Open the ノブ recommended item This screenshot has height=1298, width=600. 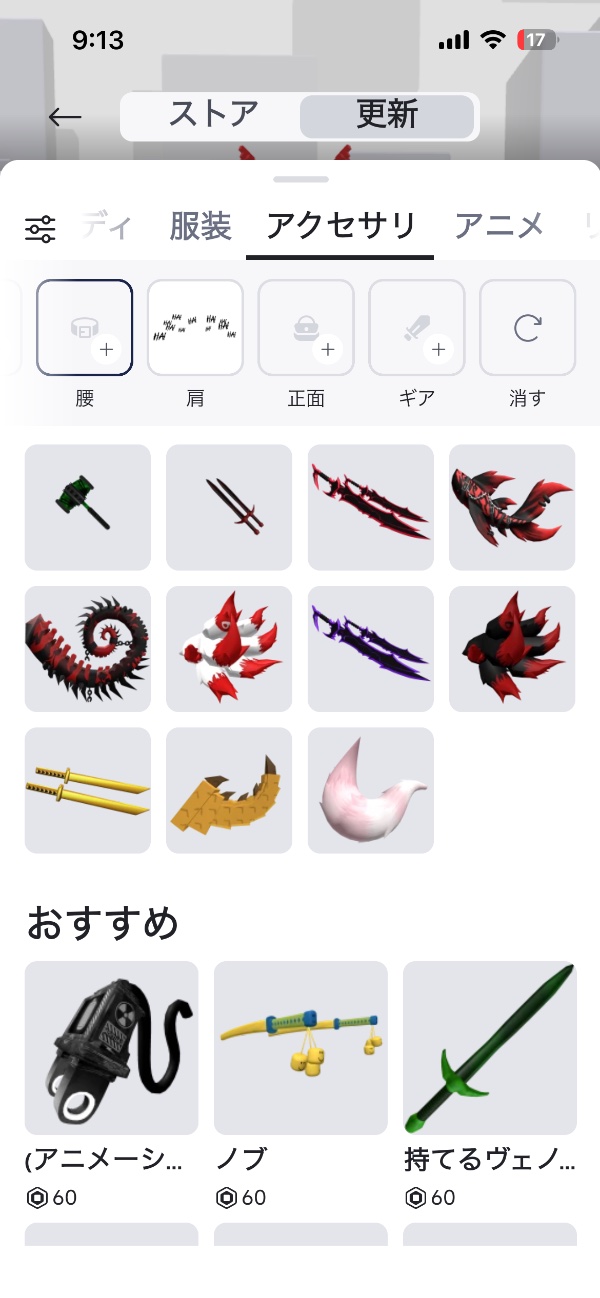[301, 1048]
